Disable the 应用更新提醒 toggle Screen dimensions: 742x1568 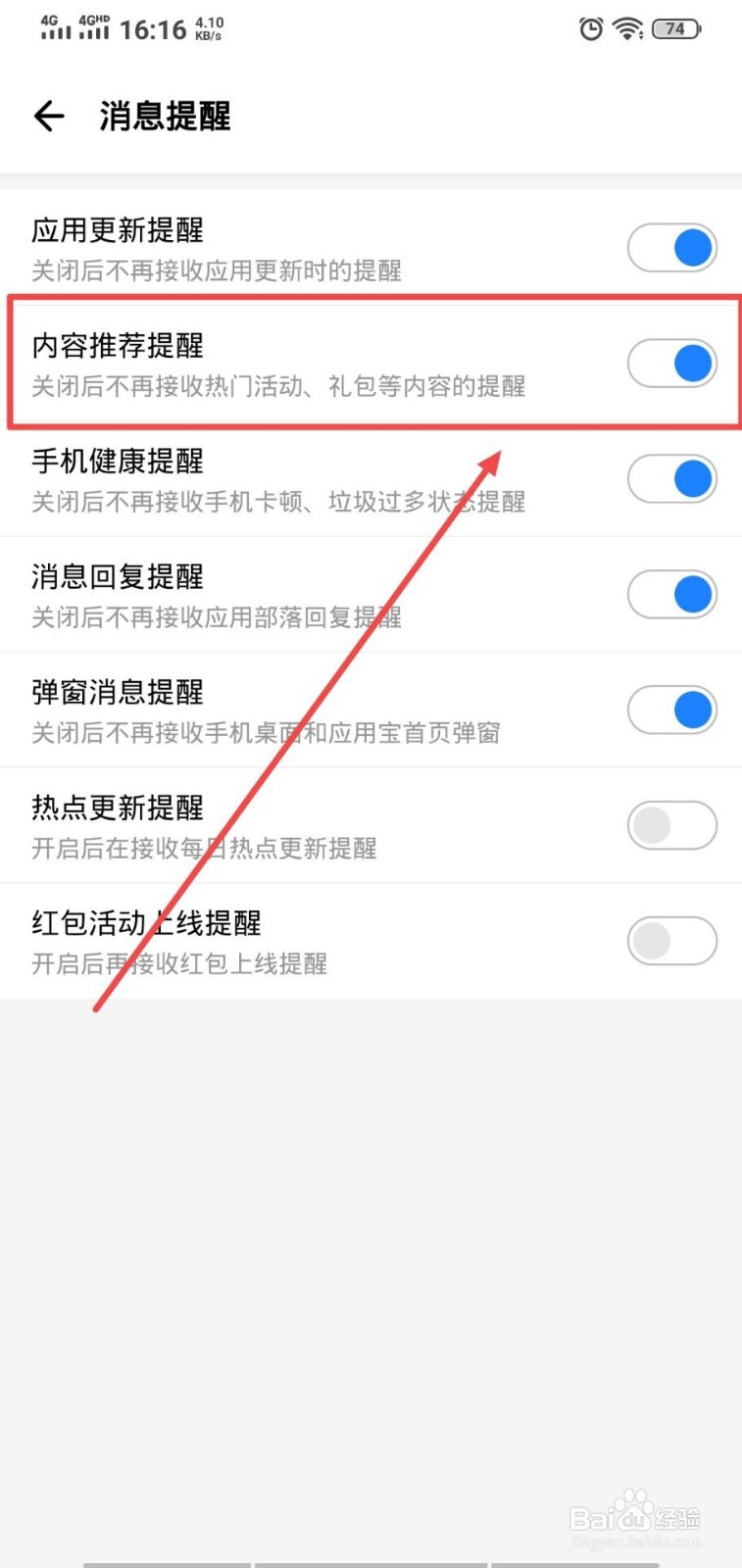[x=672, y=248]
